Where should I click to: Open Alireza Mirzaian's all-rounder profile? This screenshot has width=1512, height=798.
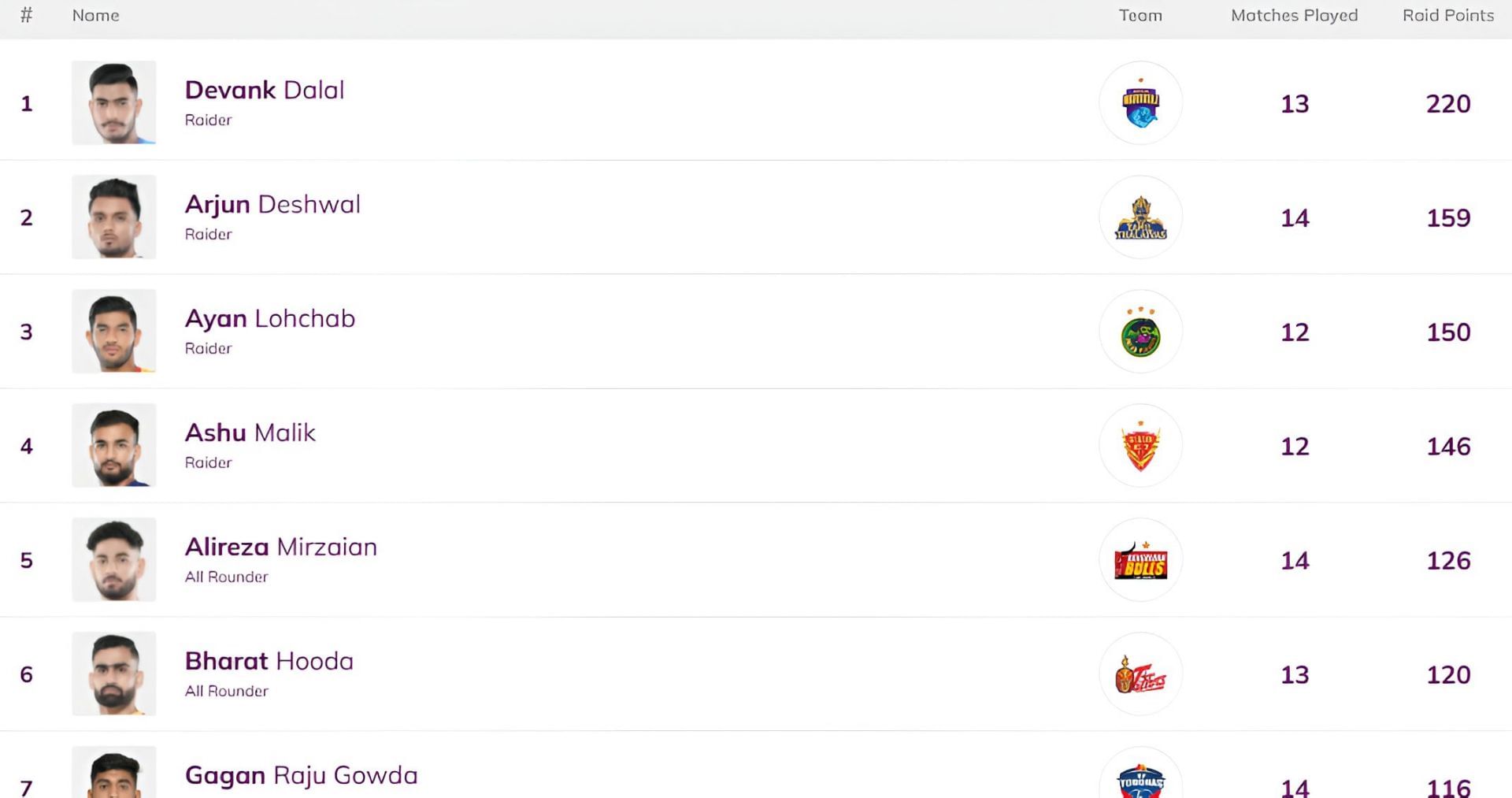[280, 547]
